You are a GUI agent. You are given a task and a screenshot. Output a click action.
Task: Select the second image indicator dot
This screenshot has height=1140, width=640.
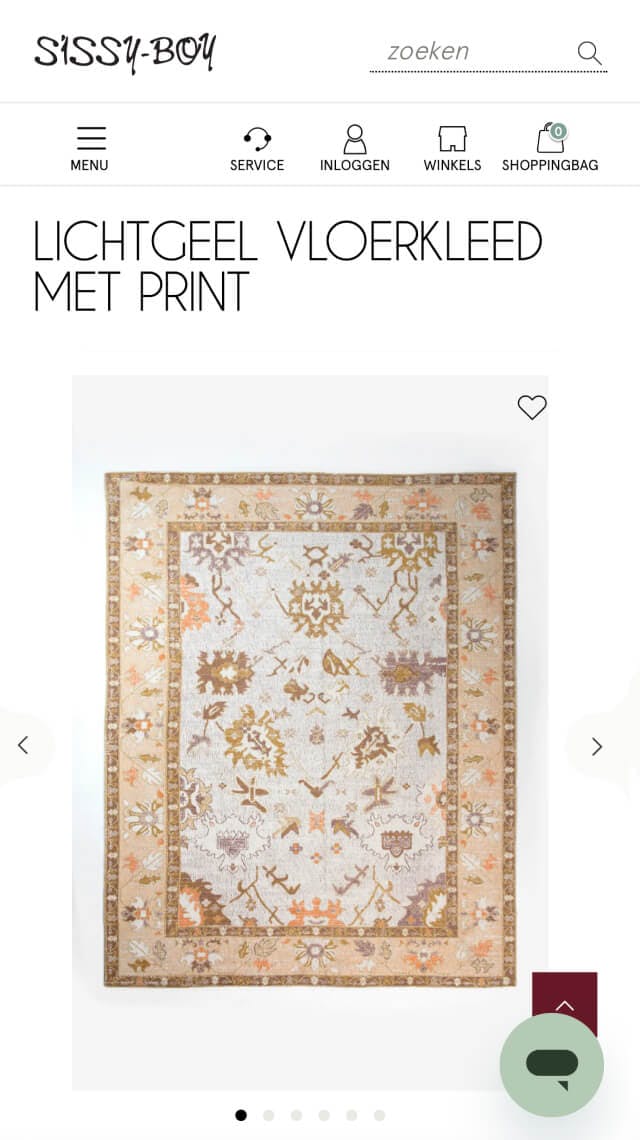tap(269, 1115)
